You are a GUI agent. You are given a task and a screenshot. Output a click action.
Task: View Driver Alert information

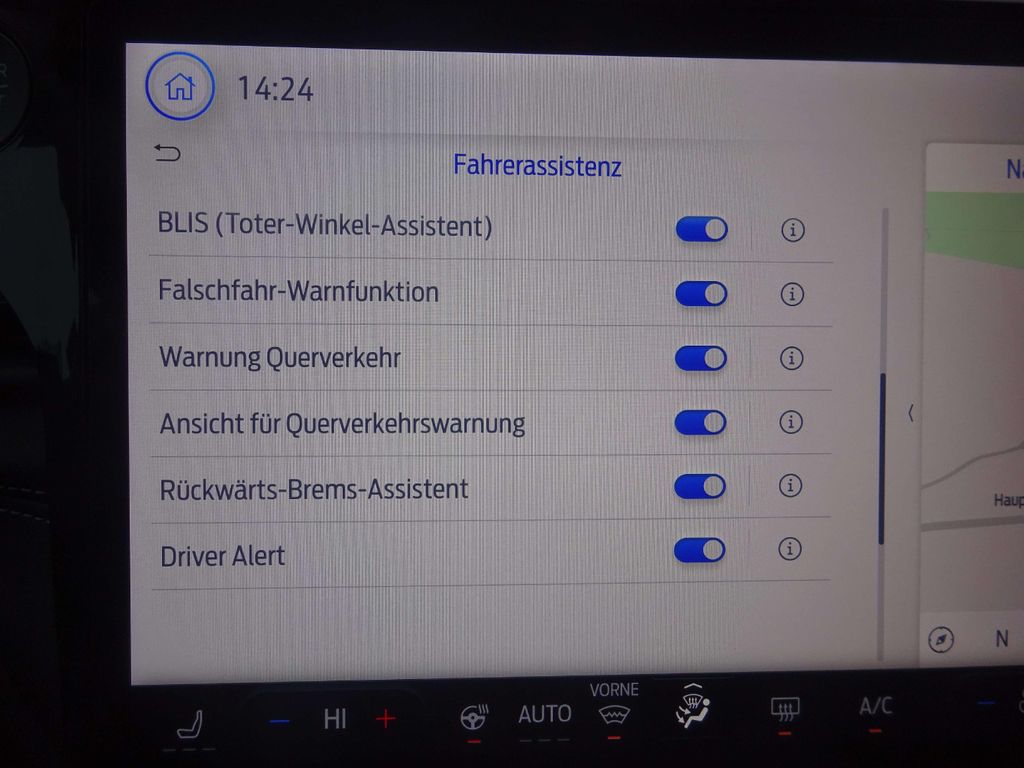[x=790, y=549]
